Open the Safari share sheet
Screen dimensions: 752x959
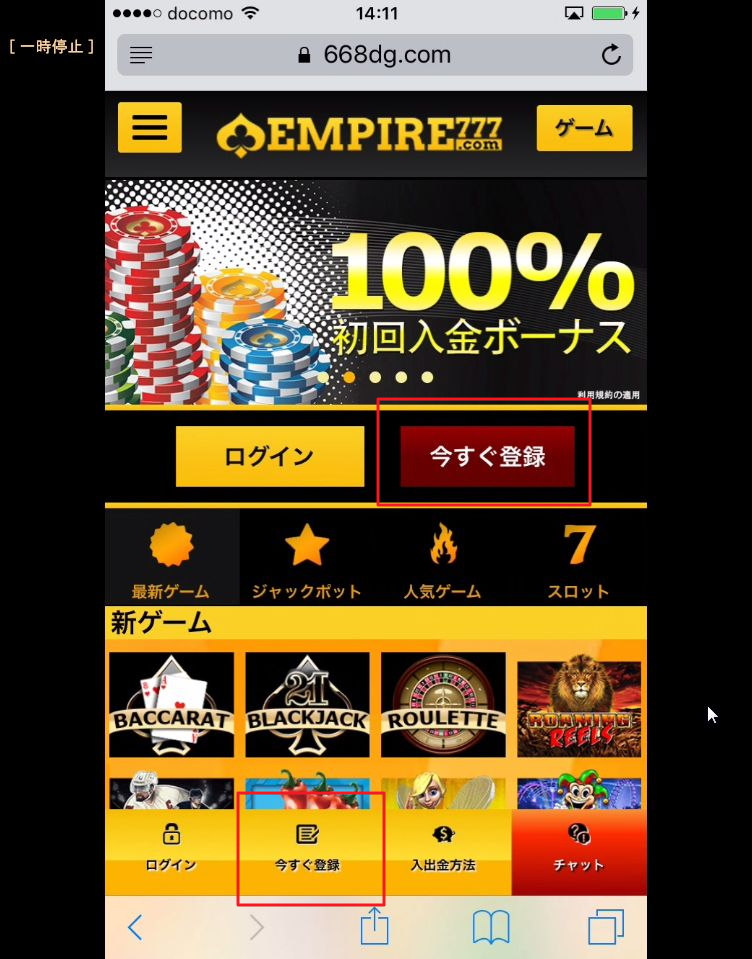click(374, 927)
